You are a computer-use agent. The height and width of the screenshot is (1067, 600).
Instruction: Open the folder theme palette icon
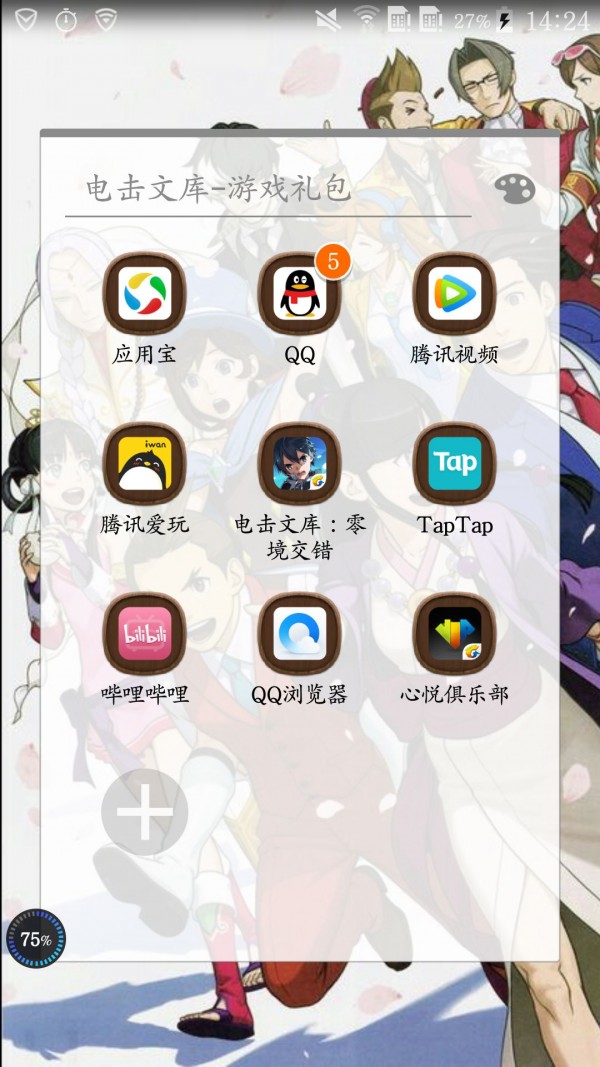[515, 189]
